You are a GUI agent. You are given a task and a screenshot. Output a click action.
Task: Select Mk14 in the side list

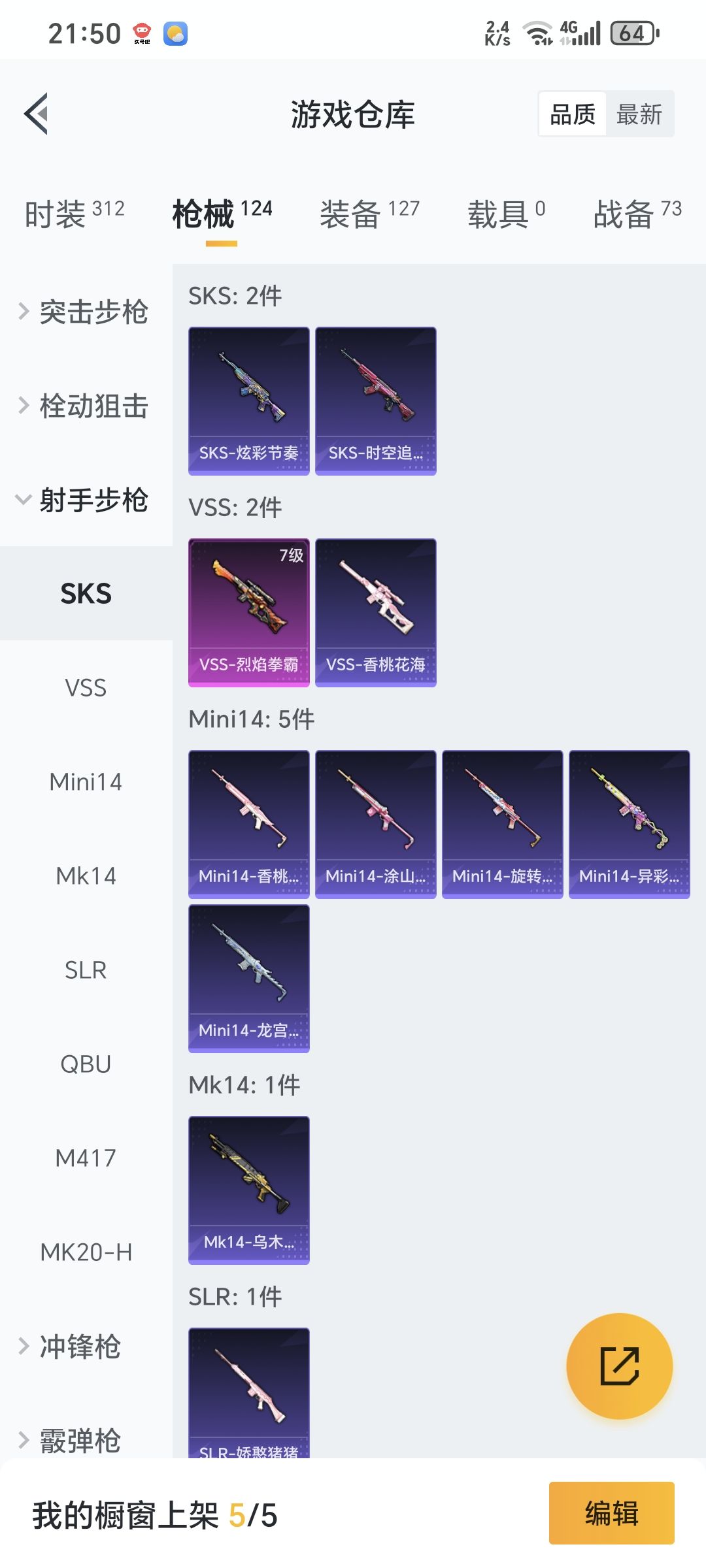click(x=86, y=876)
